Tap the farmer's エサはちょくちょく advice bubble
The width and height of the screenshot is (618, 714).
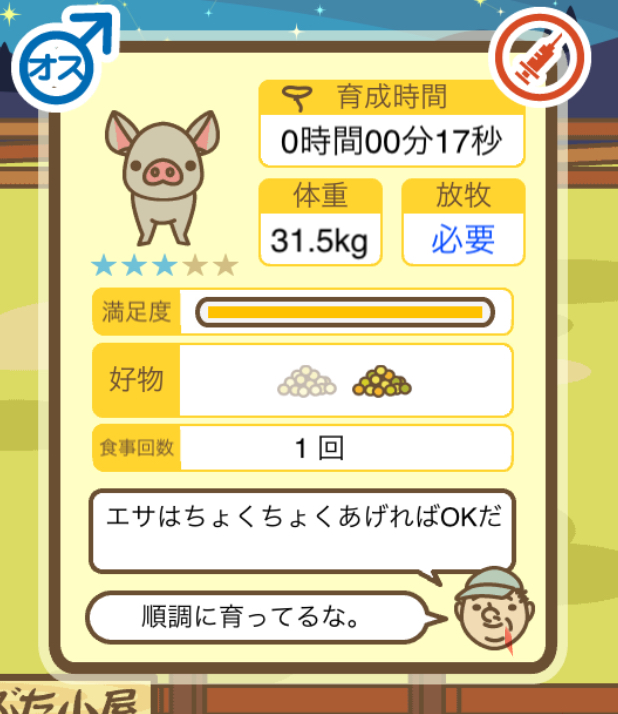point(300,529)
